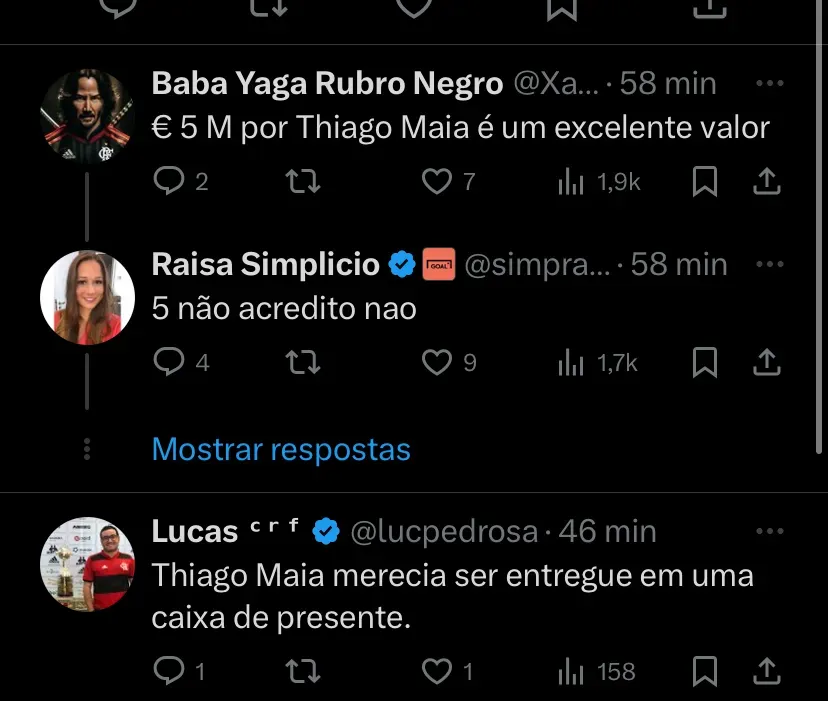The image size is (828, 701).
Task: Like Raisa Simplicio's tweet
Action: [x=436, y=362]
